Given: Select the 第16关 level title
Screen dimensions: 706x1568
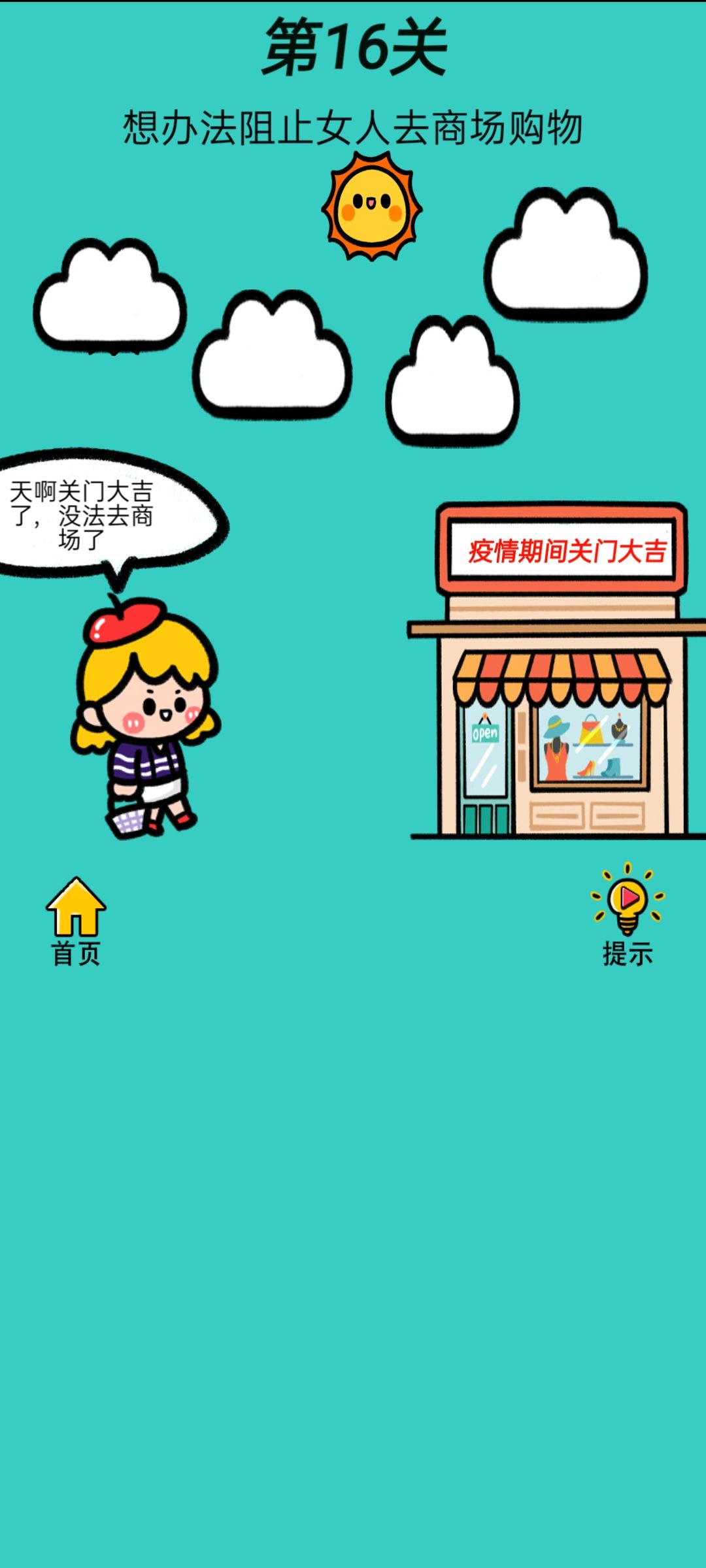Looking at the screenshot, I should [353, 47].
